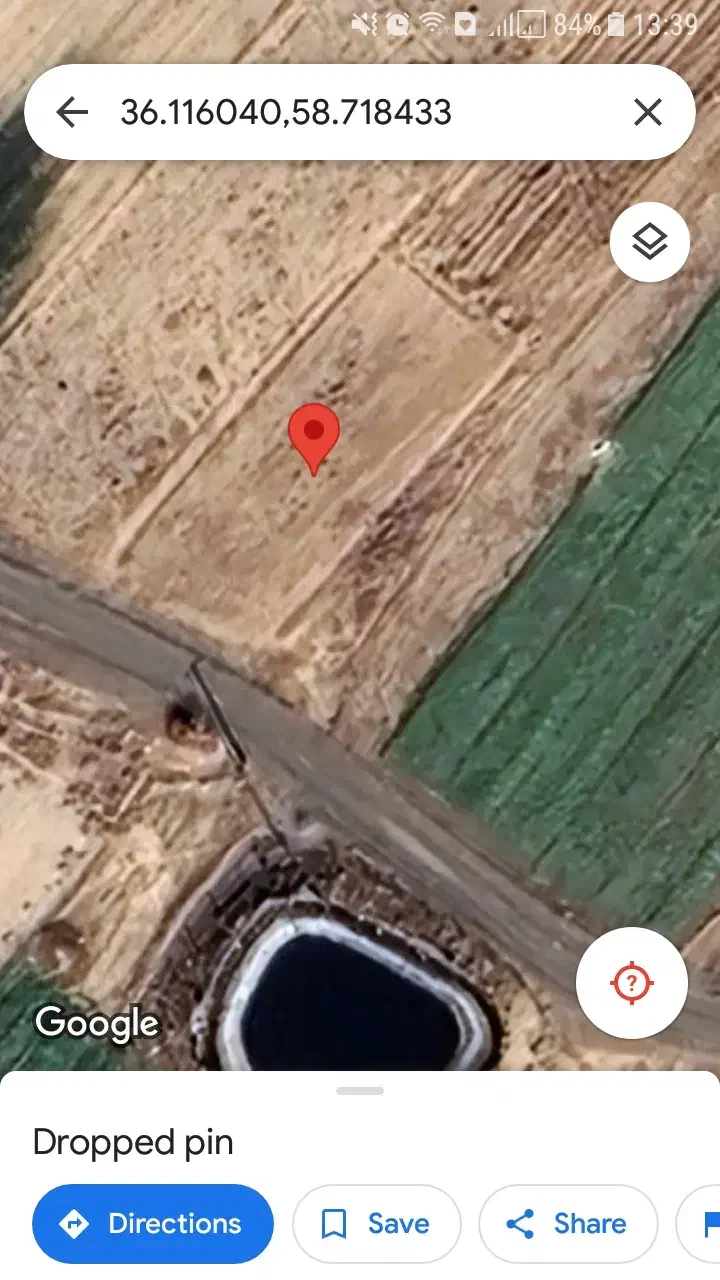Get Directions to the dropped pin
This screenshot has height=1280, width=720.
(x=153, y=1224)
